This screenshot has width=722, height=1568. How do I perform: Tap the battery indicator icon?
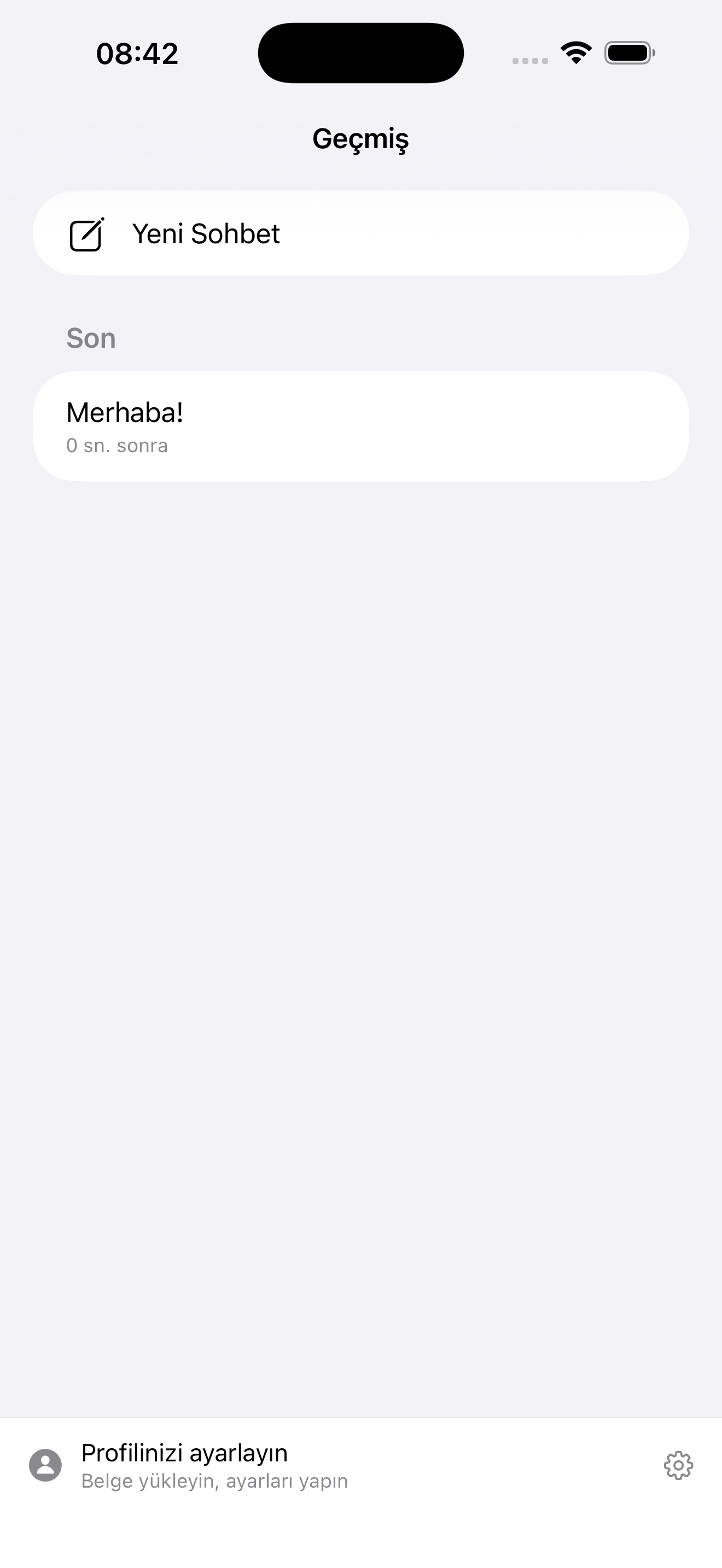point(629,52)
